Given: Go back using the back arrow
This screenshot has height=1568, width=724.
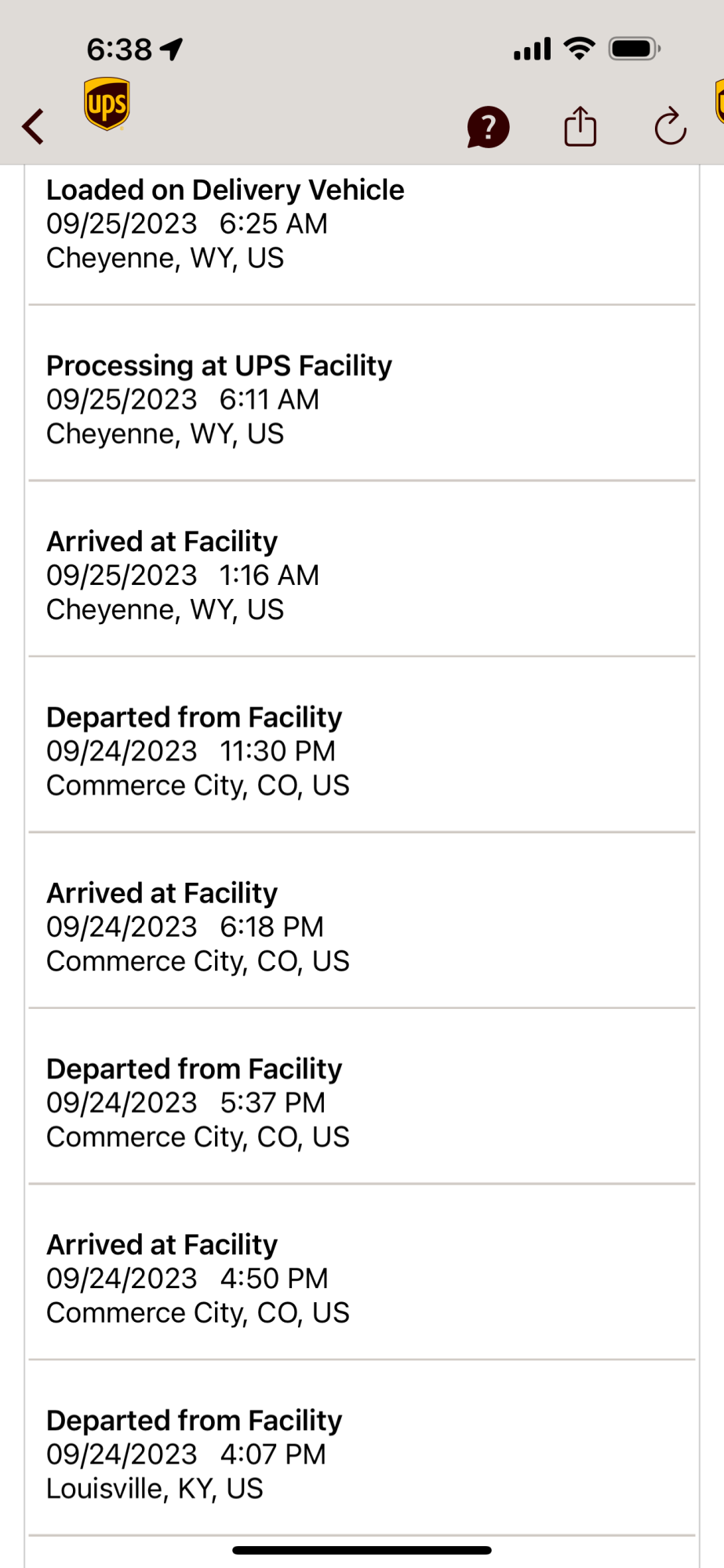Looking at the screenshot, I should [x=33, y=126].
